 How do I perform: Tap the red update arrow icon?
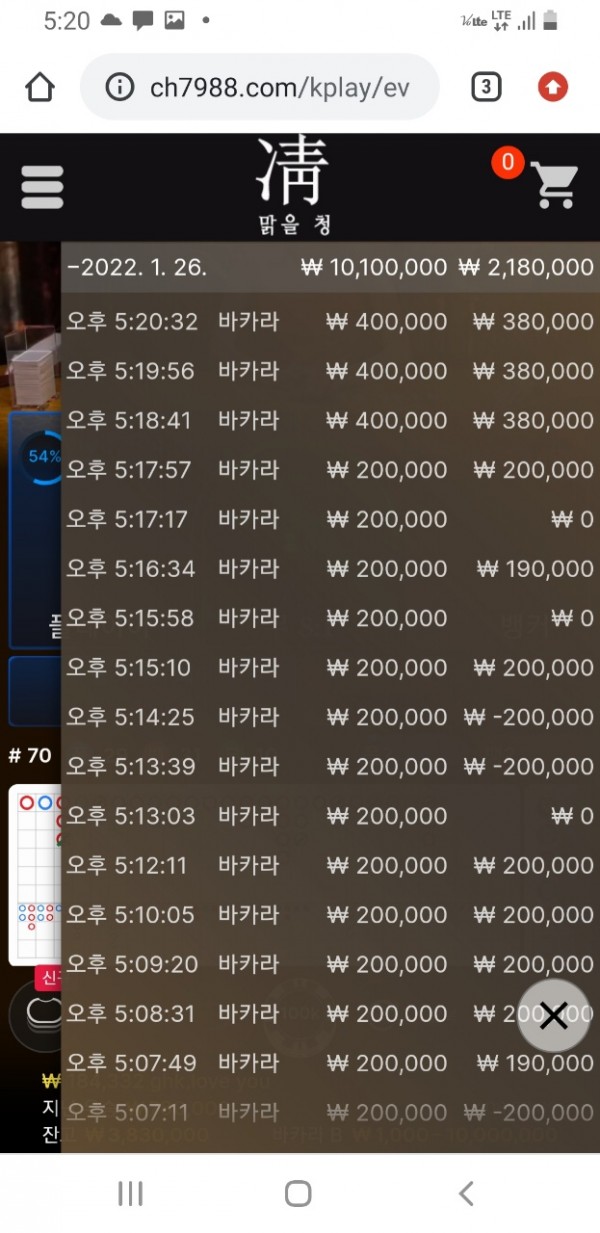pos(552,87)
